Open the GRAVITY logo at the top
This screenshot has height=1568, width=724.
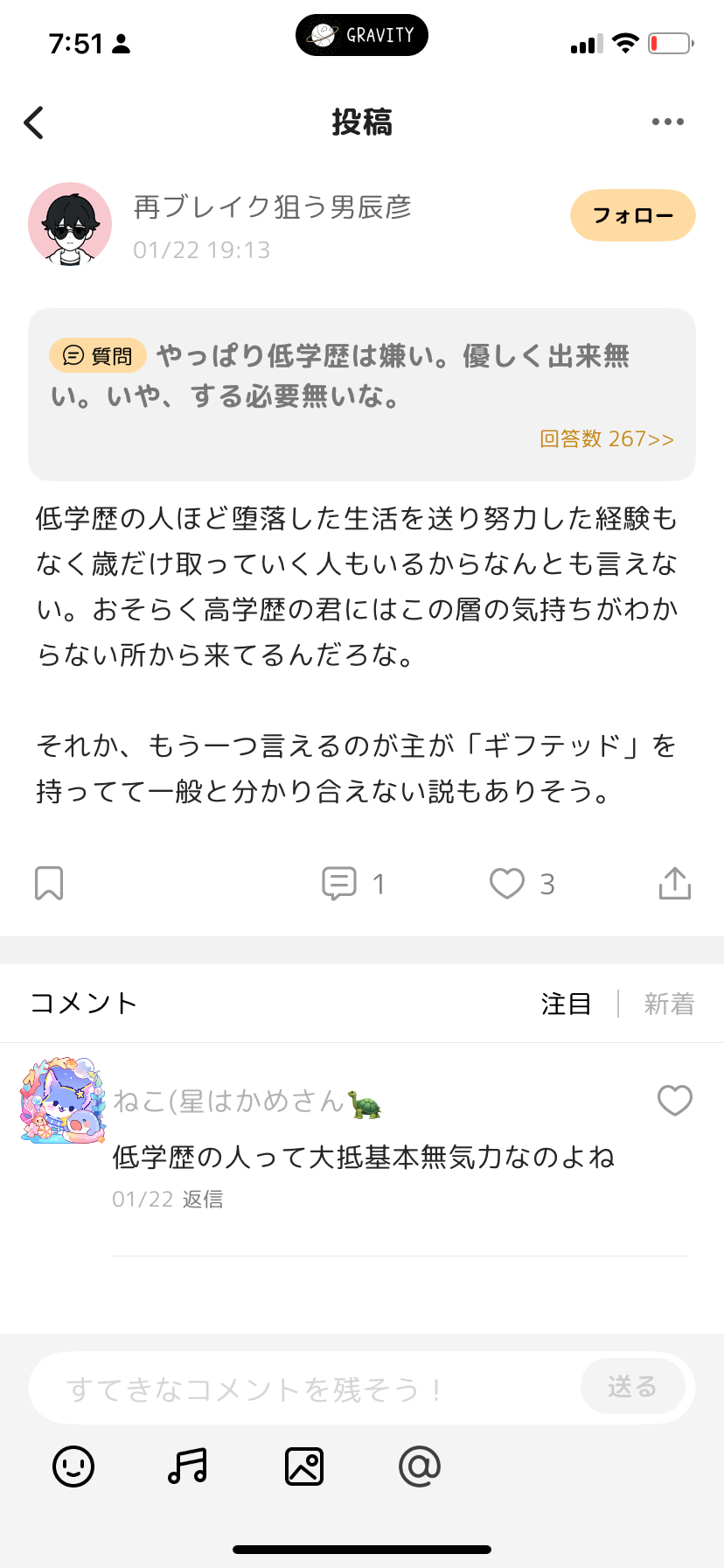[x=362, y=35]
